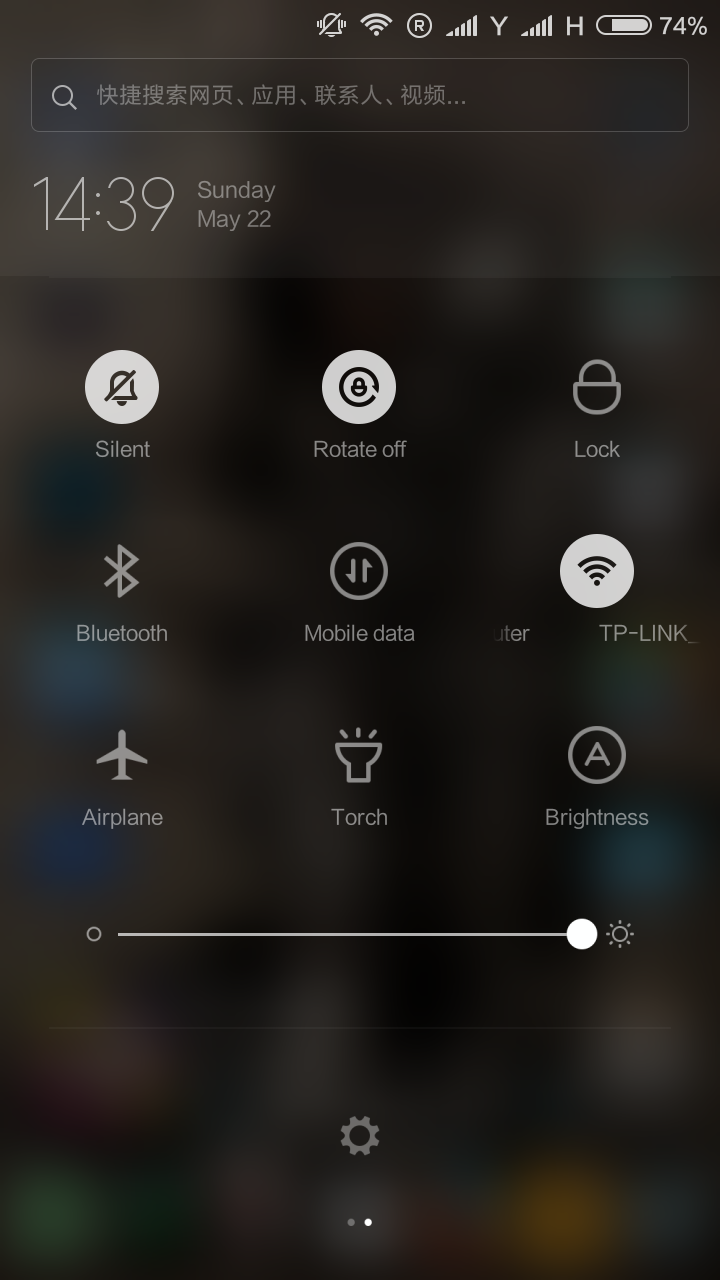Turn off Silent mode

coord(122,387)
